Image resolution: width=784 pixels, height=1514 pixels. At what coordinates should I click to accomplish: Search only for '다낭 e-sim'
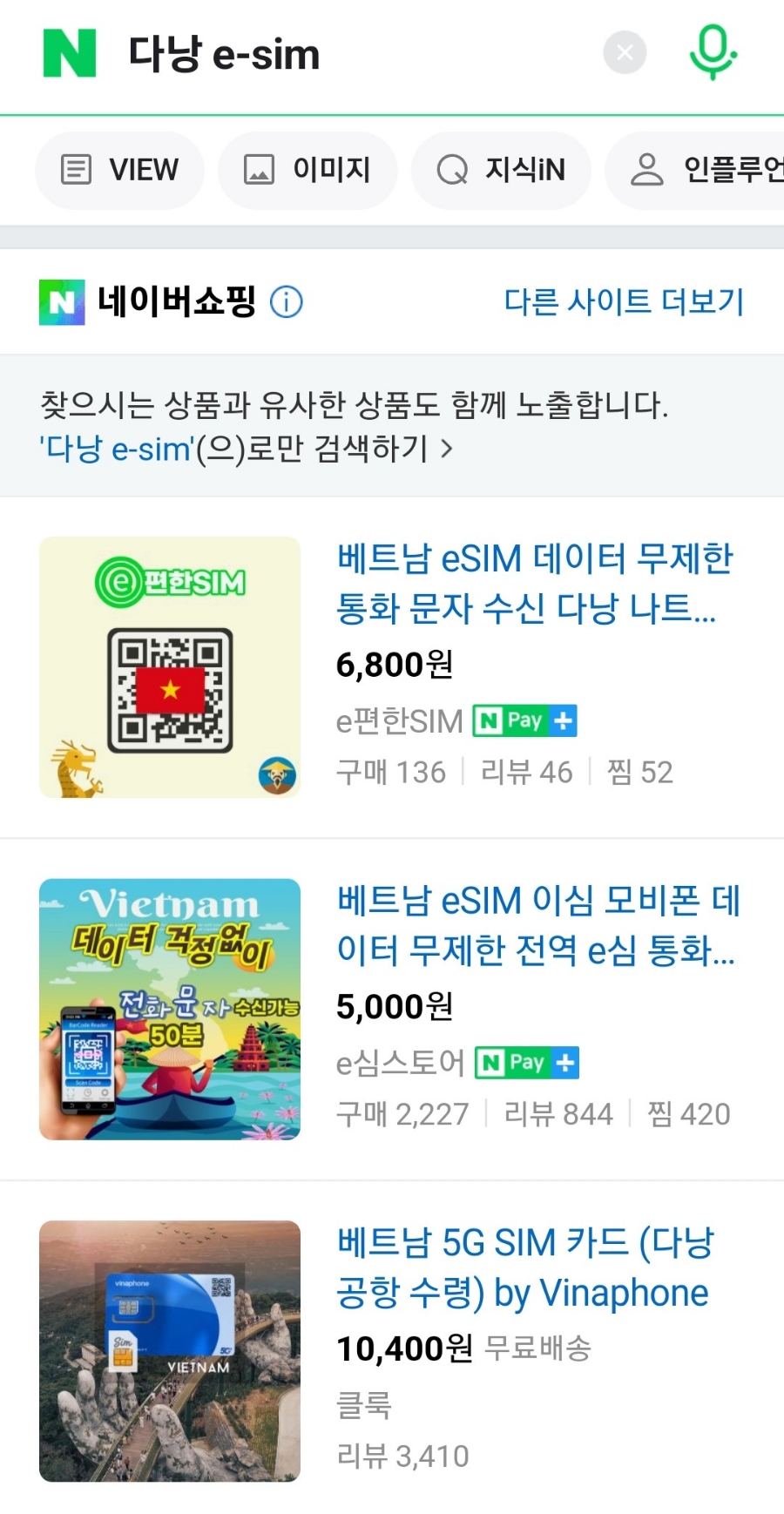point(246,449)
